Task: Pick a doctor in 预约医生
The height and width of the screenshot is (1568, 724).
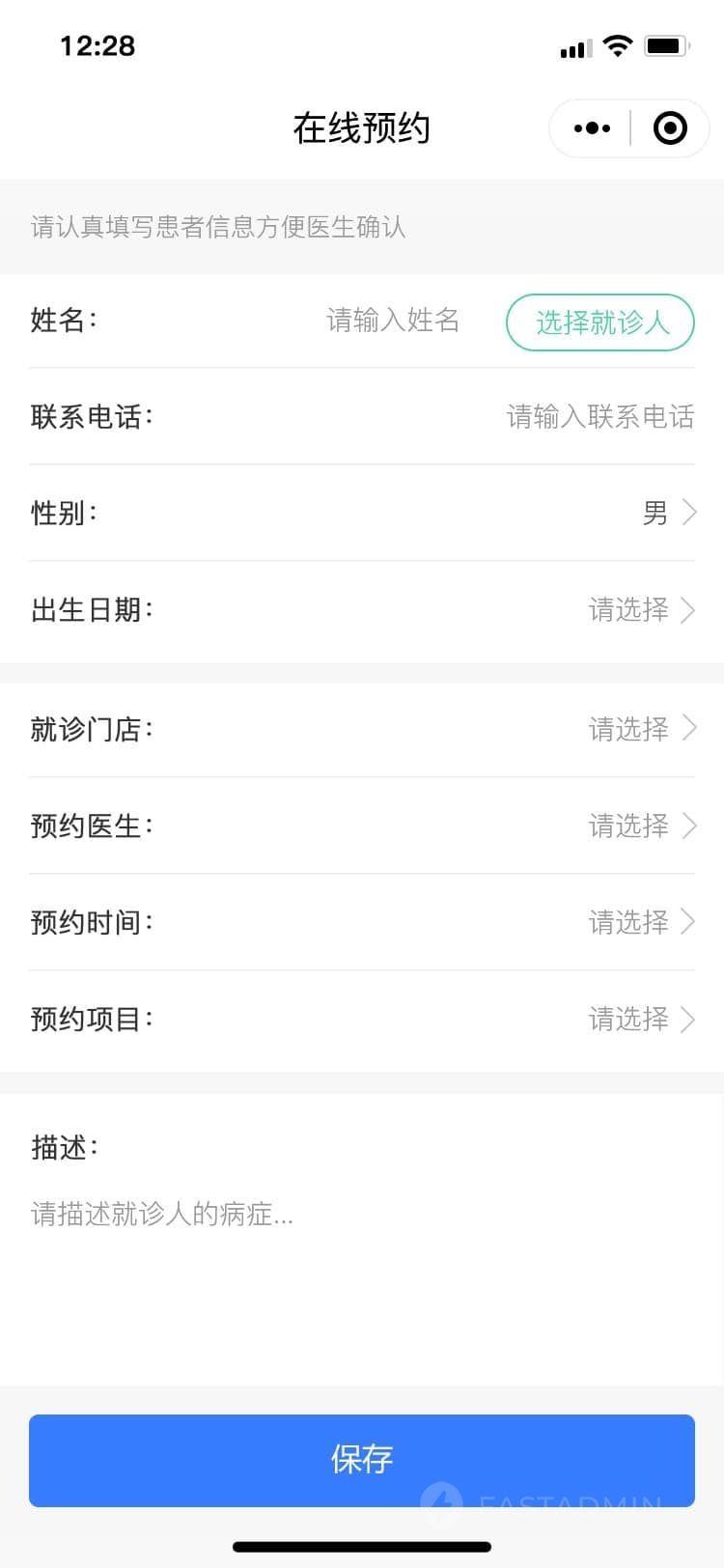Action: click(641, 826)
